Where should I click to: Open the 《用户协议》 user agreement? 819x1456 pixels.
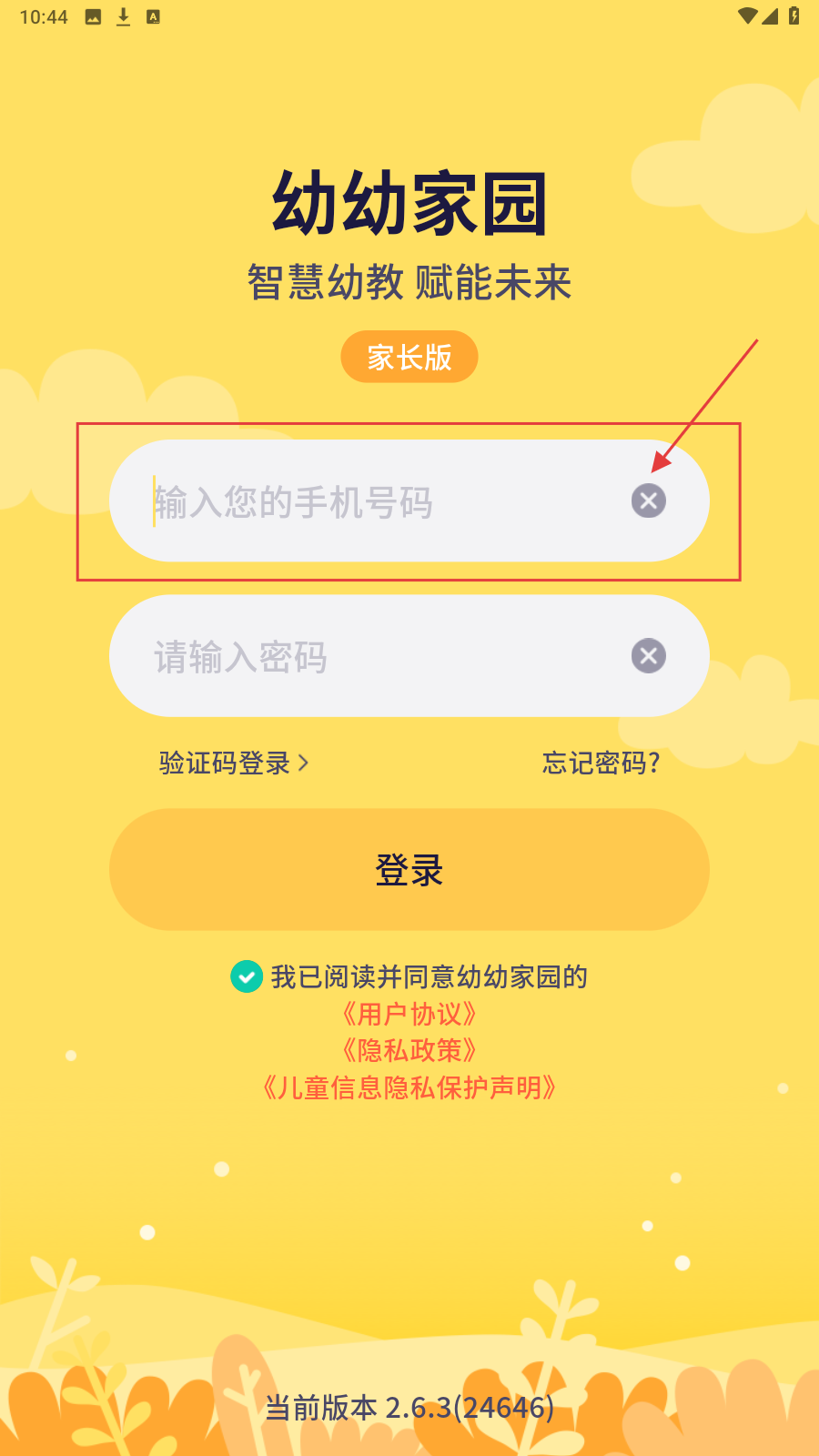tap(409, 1014)
